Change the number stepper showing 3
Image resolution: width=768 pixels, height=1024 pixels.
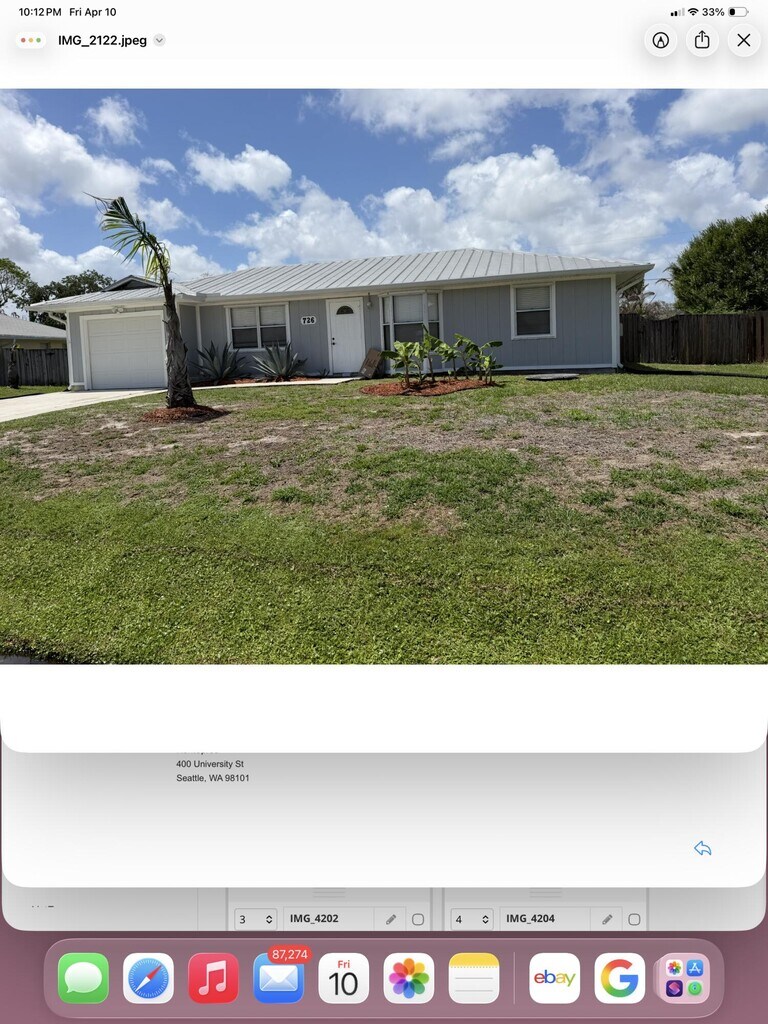coord(256,919)
